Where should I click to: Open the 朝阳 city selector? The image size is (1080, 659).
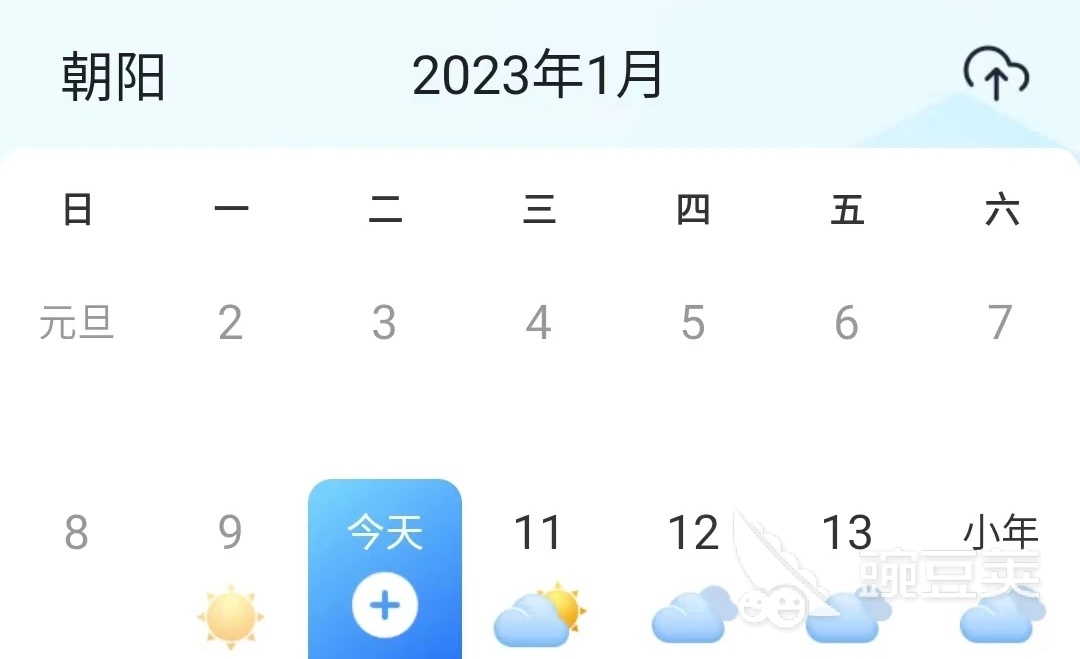(x=113, y=77)
